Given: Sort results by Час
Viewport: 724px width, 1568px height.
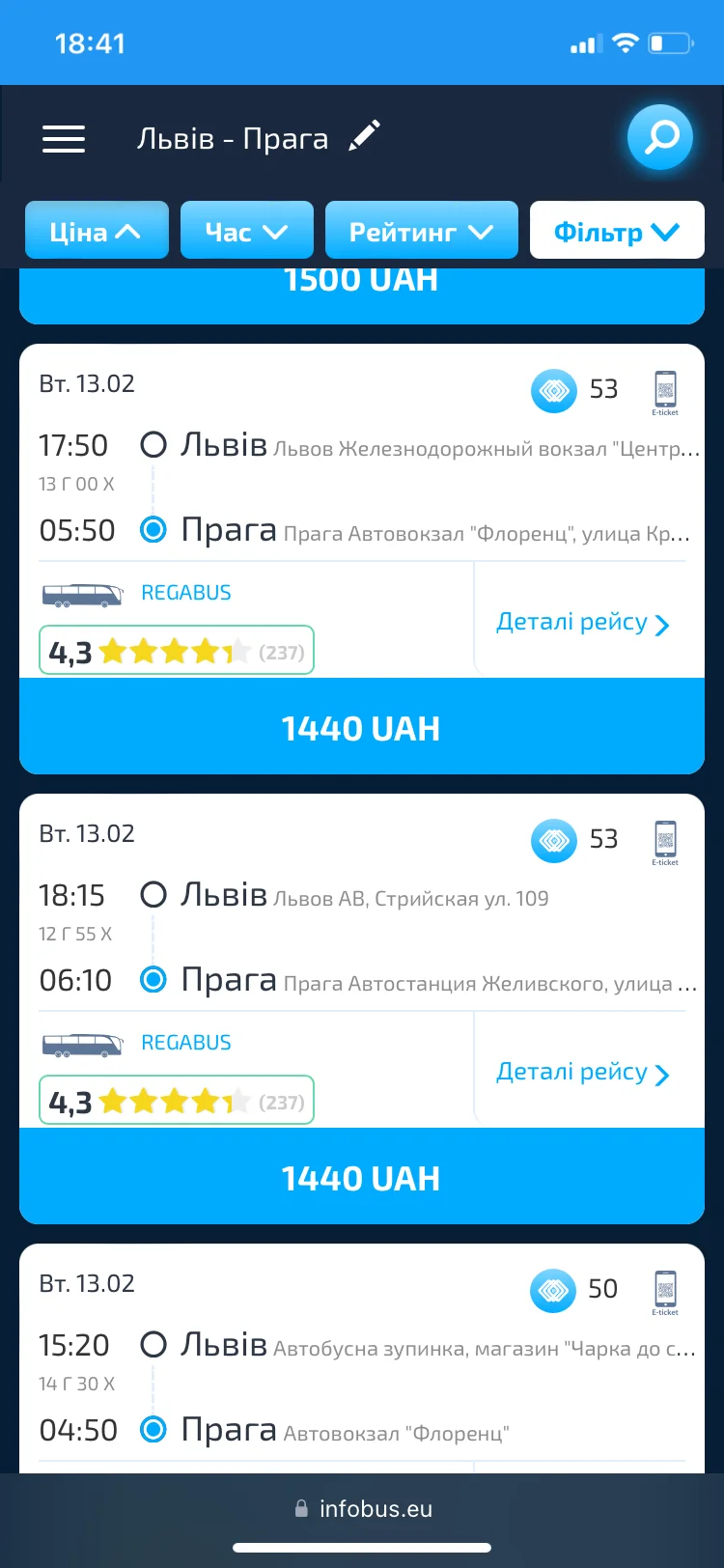Looking at the screenshot, I should (x=247, y=231).
